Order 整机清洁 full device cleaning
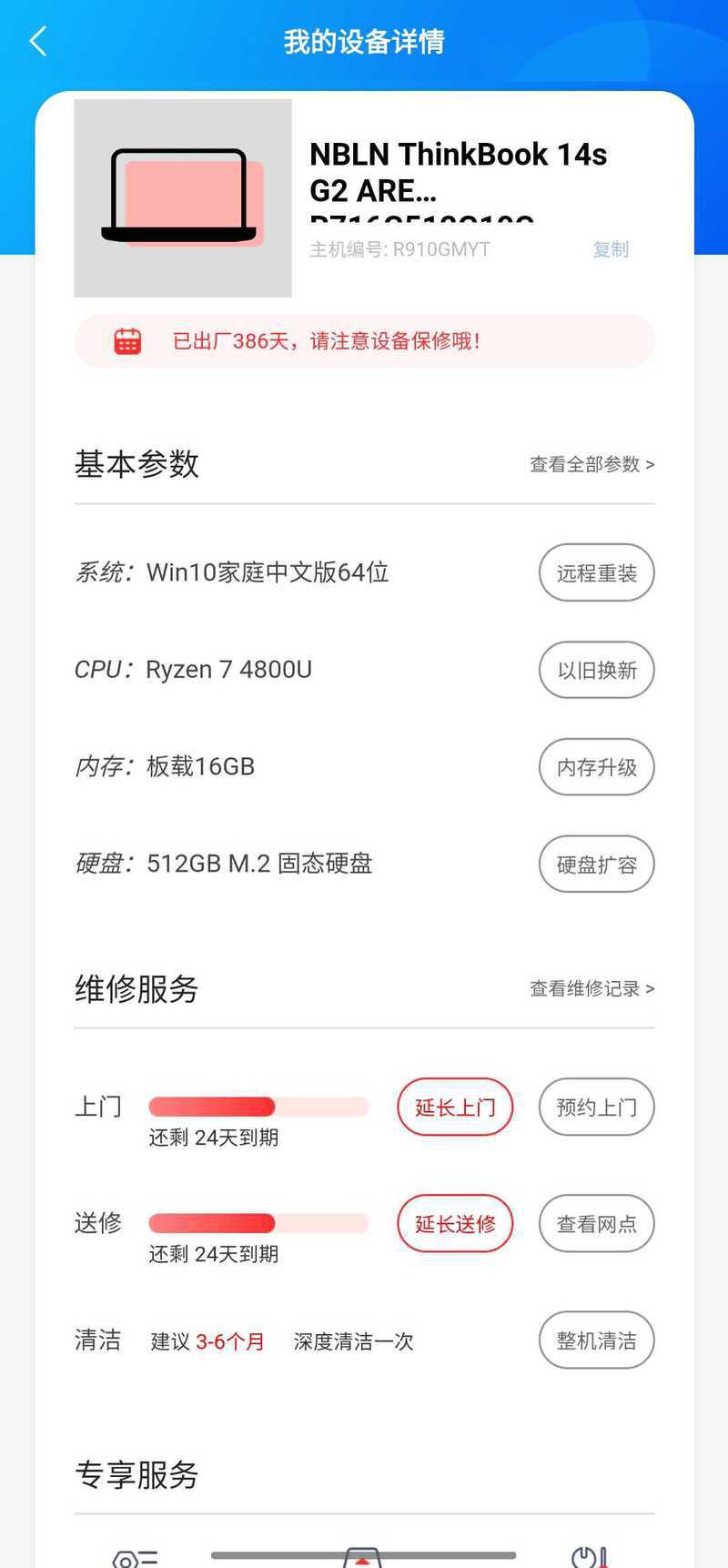The width and height of the screenshot is (728, 1568). pyautogui.click(x=596, y=1340)
